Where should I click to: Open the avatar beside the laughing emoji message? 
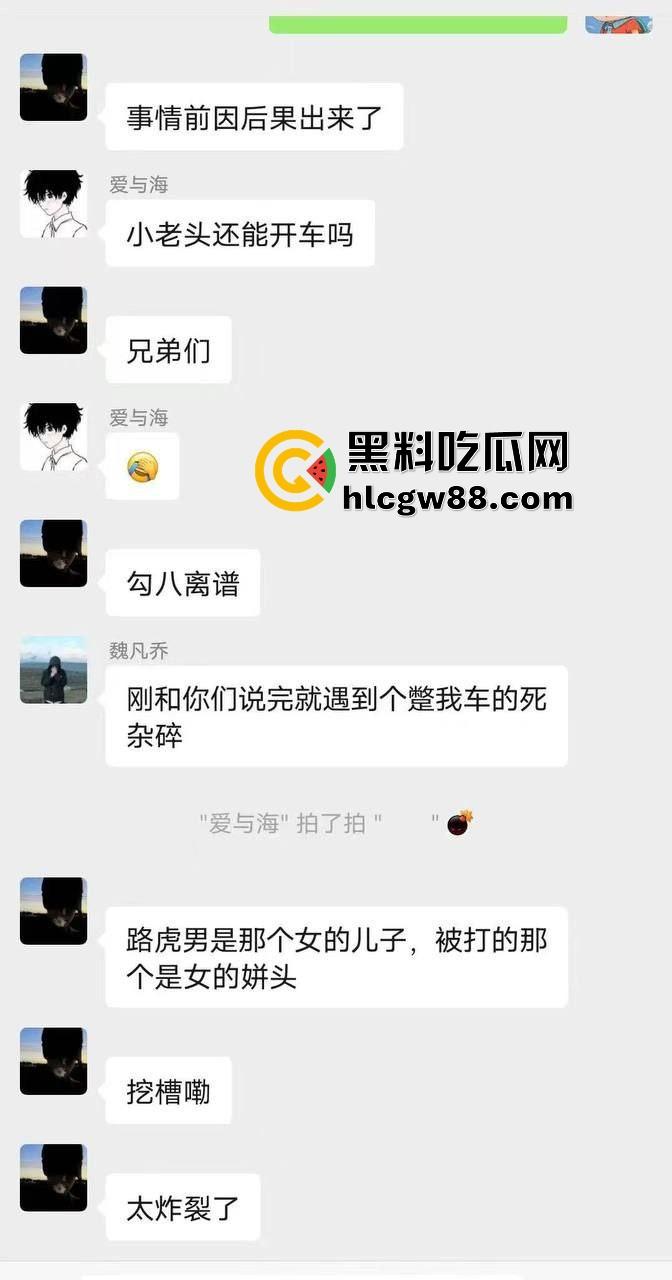click(53, 437)
